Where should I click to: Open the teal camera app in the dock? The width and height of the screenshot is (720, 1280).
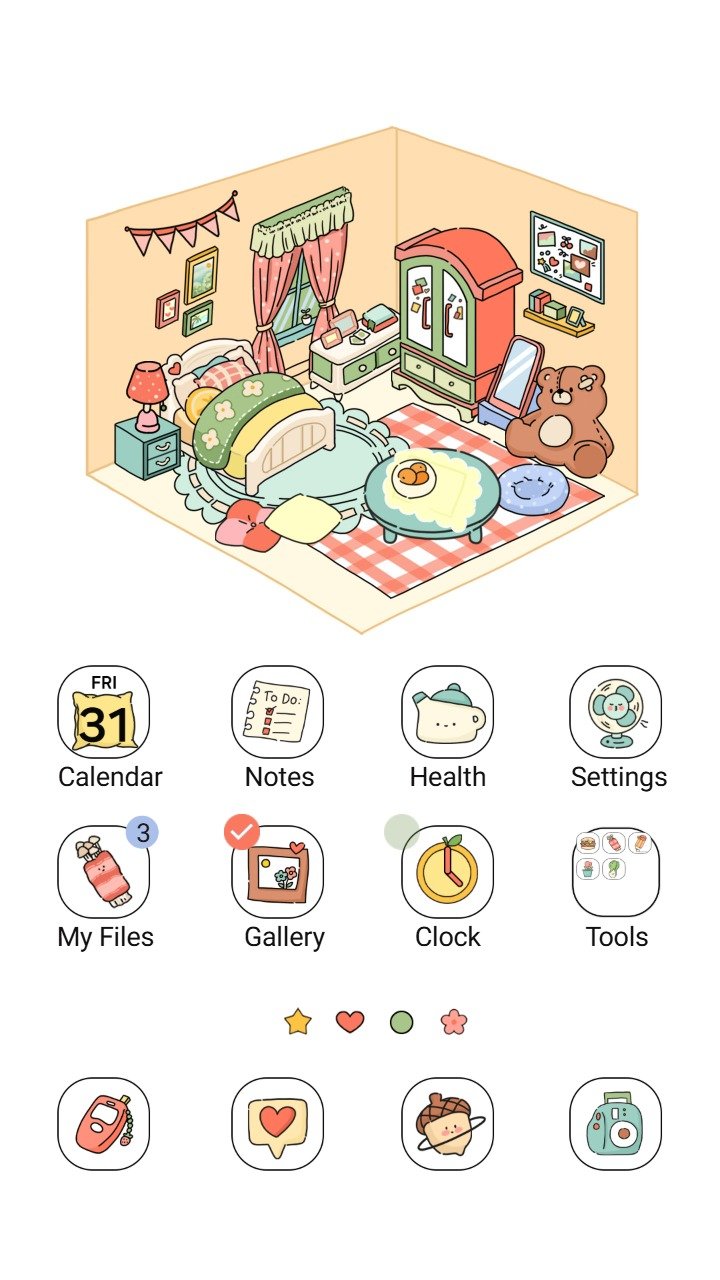point(616,1124)
